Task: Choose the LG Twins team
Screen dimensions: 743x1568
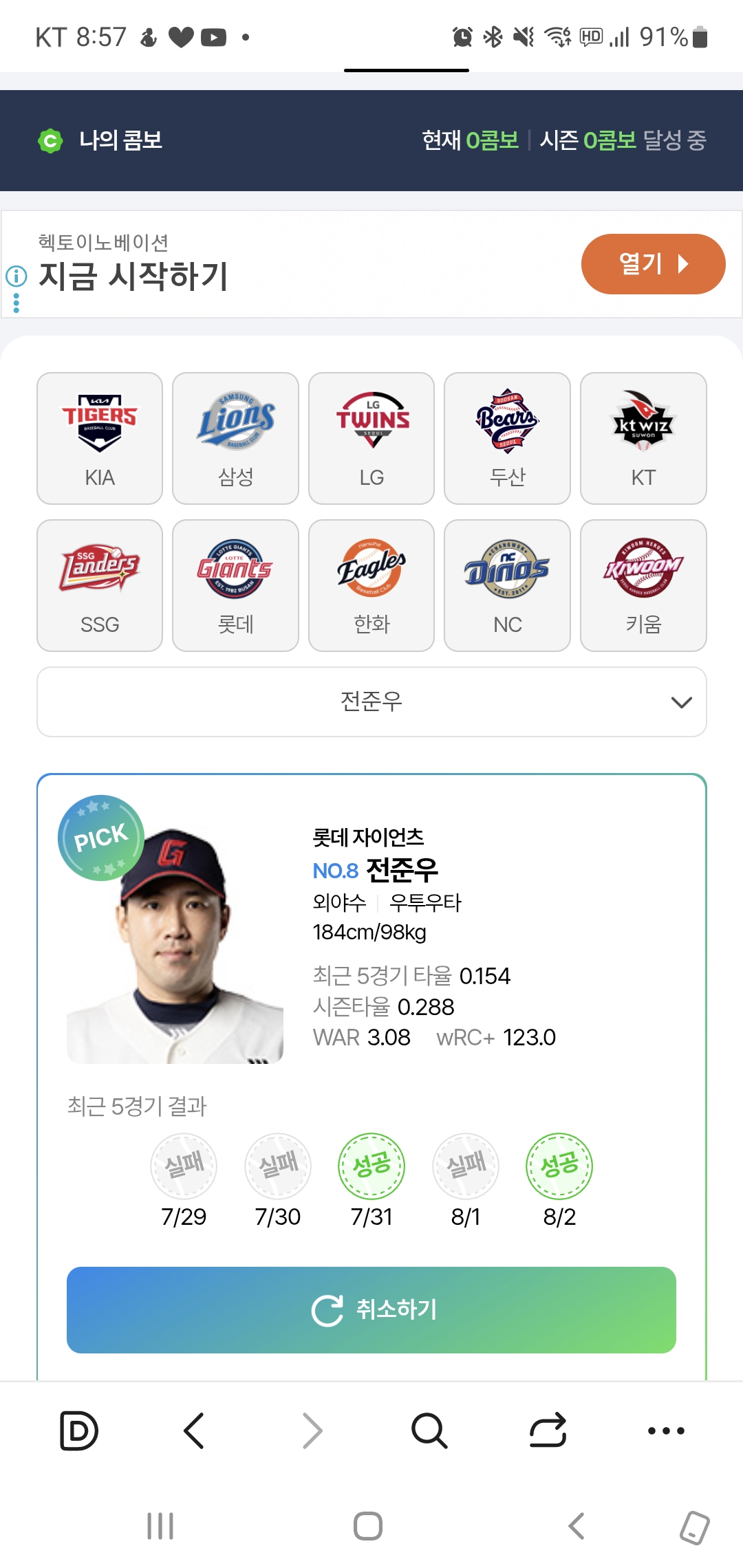Action: pyautogui.click(x=371, y=438)
